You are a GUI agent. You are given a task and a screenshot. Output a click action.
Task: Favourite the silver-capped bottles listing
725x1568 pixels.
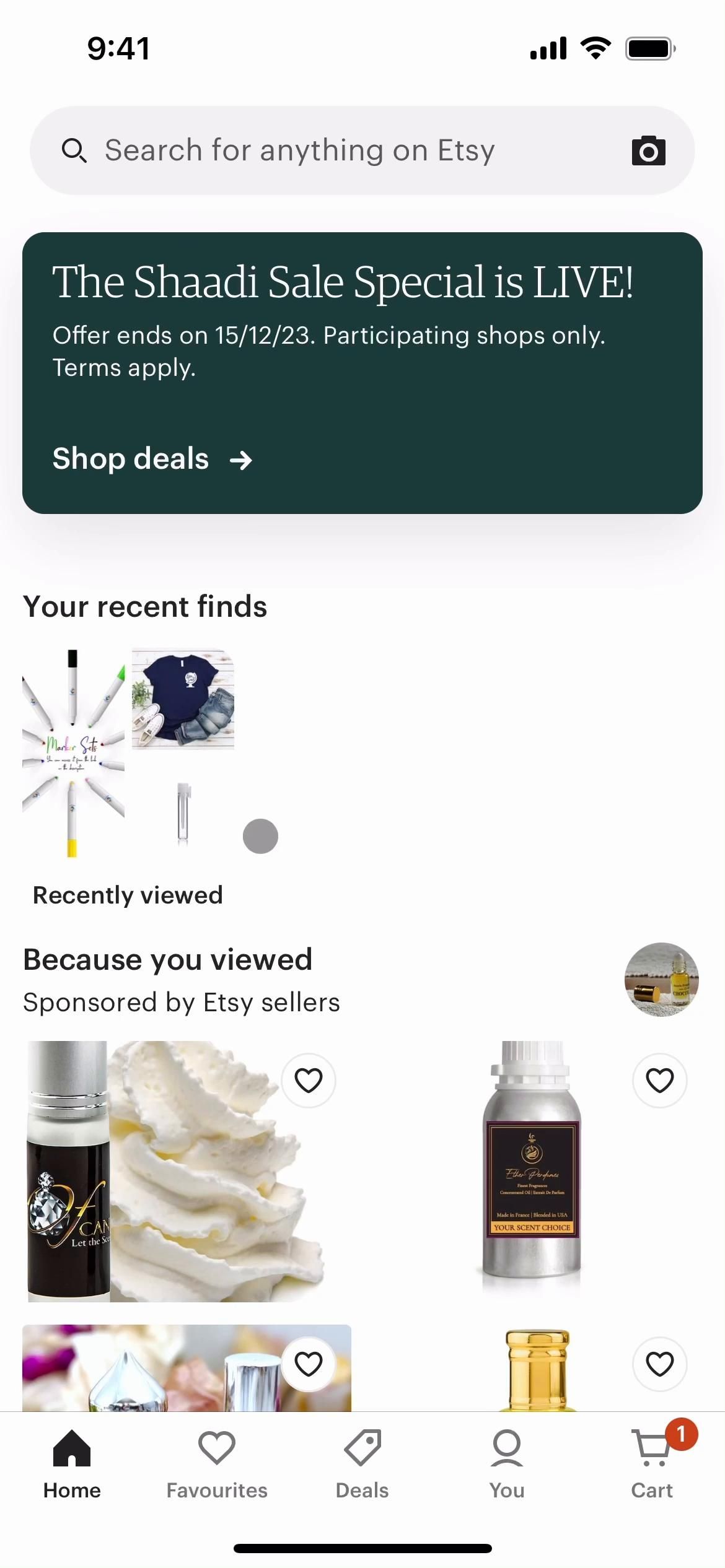click(309, 1364)
